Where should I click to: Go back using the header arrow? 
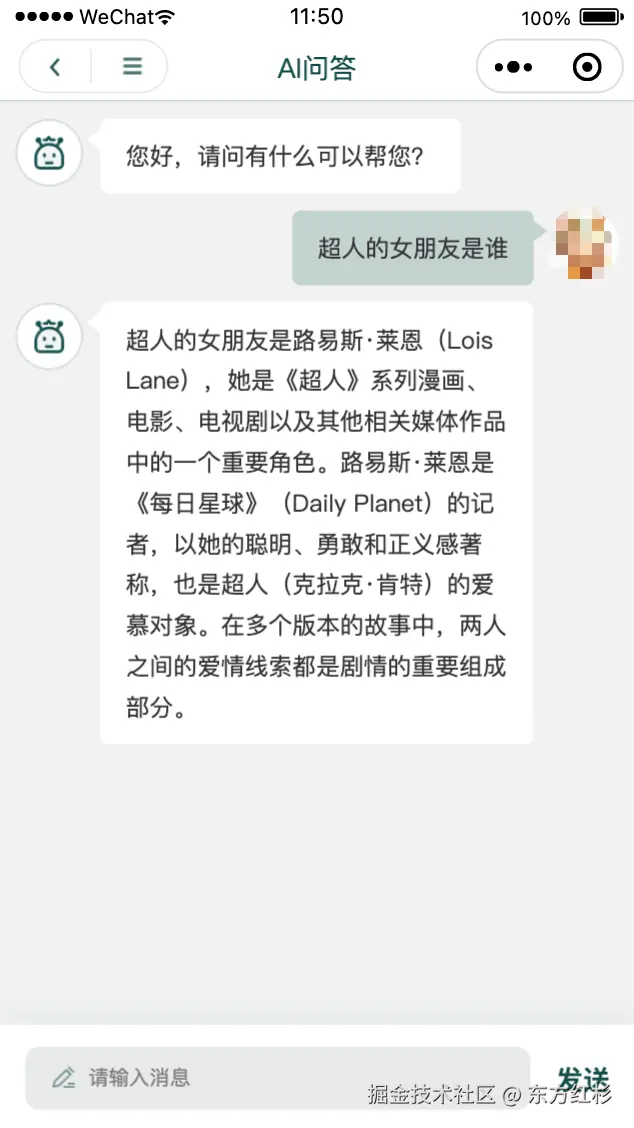pyautogui.click(x=55, y=67)
